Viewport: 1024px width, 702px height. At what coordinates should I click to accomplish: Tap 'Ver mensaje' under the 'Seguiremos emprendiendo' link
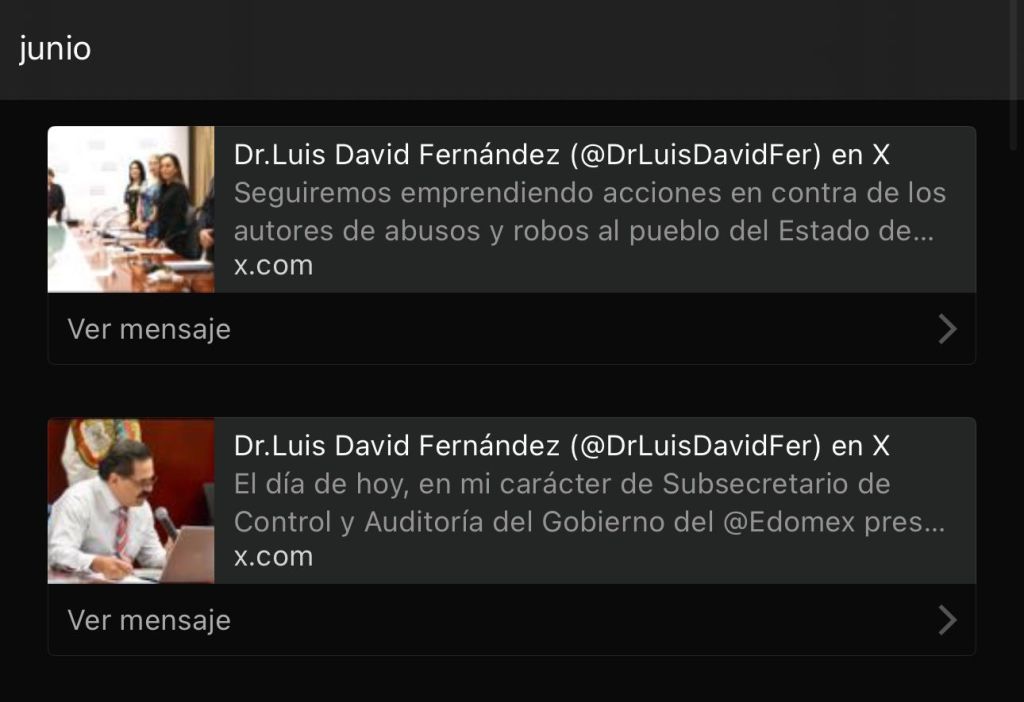[x=510, y=329]
